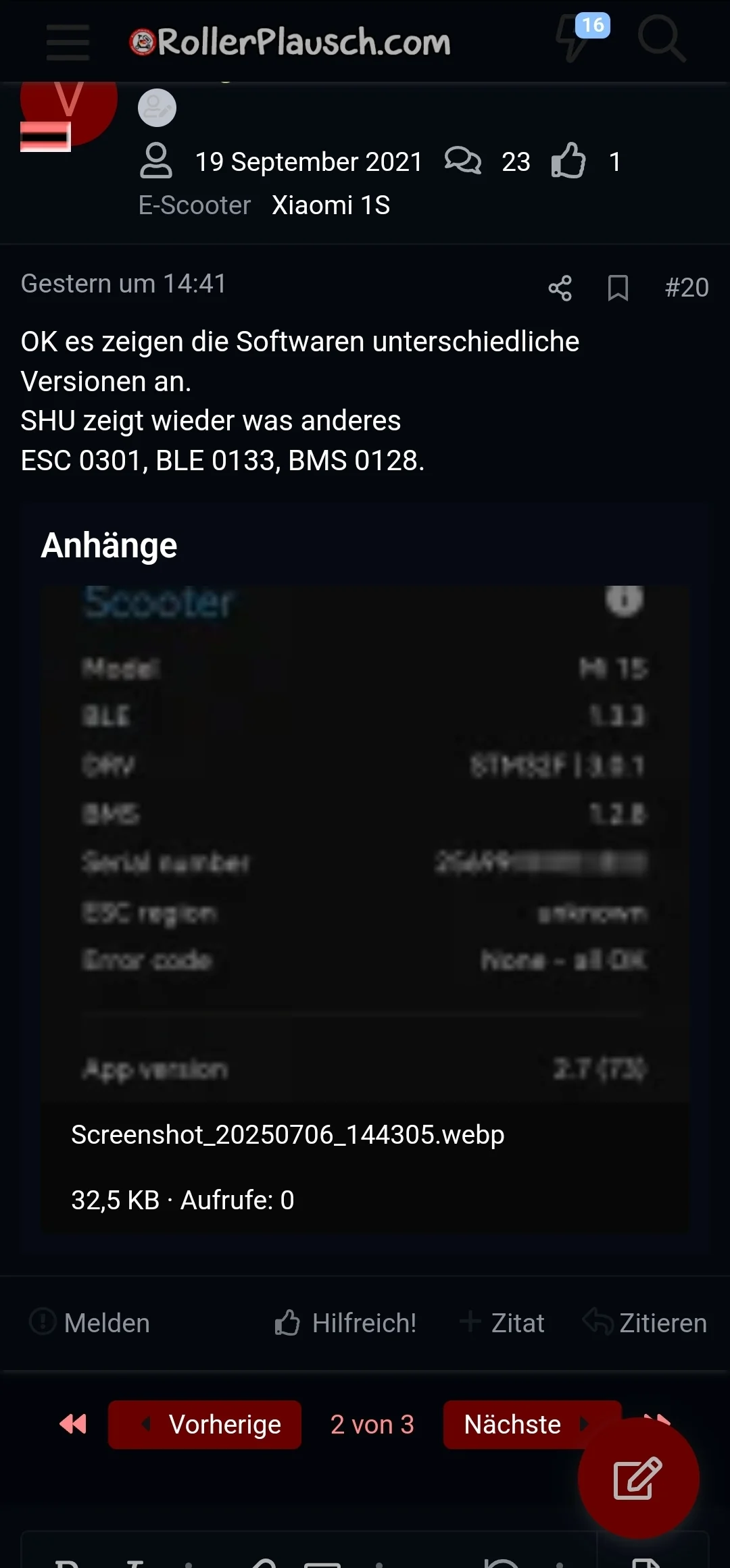Screen dimensions: 730x1568
Task: Follow the user via the profile-add icon
Action: click(x=156, y=107)
